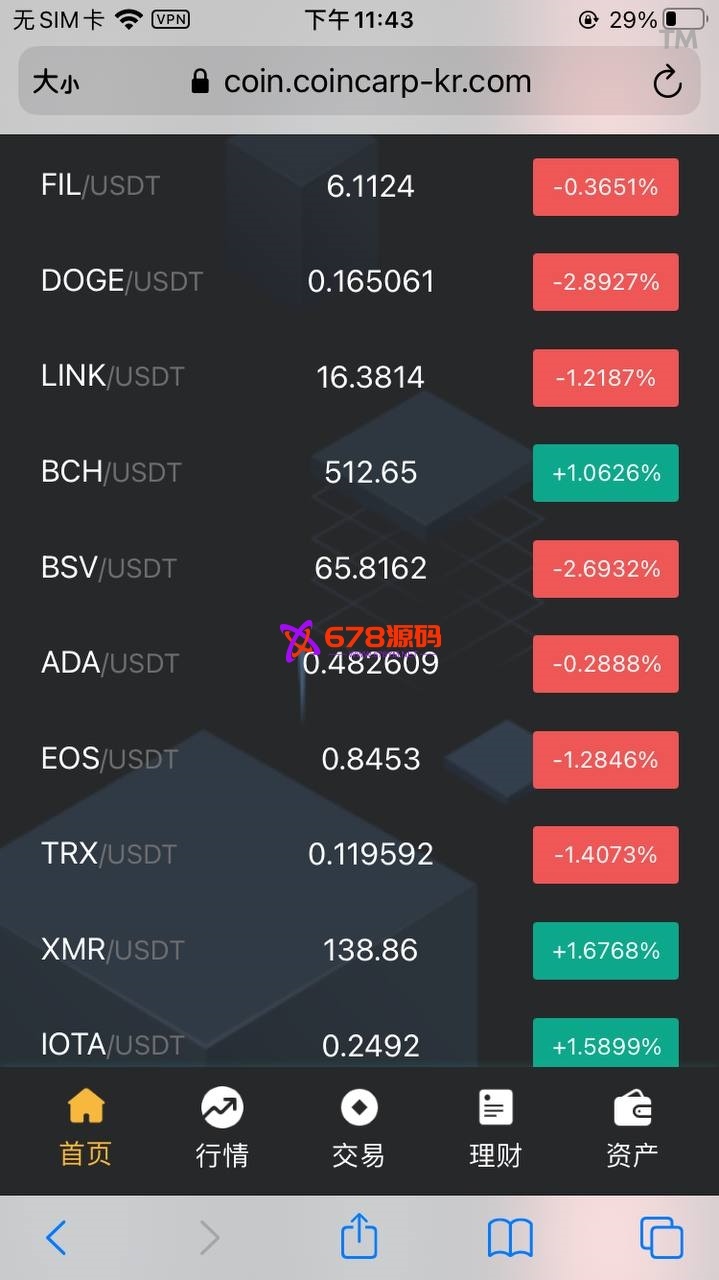
Task: View the BCH/USDT market details
Action: tap(111, 472)
